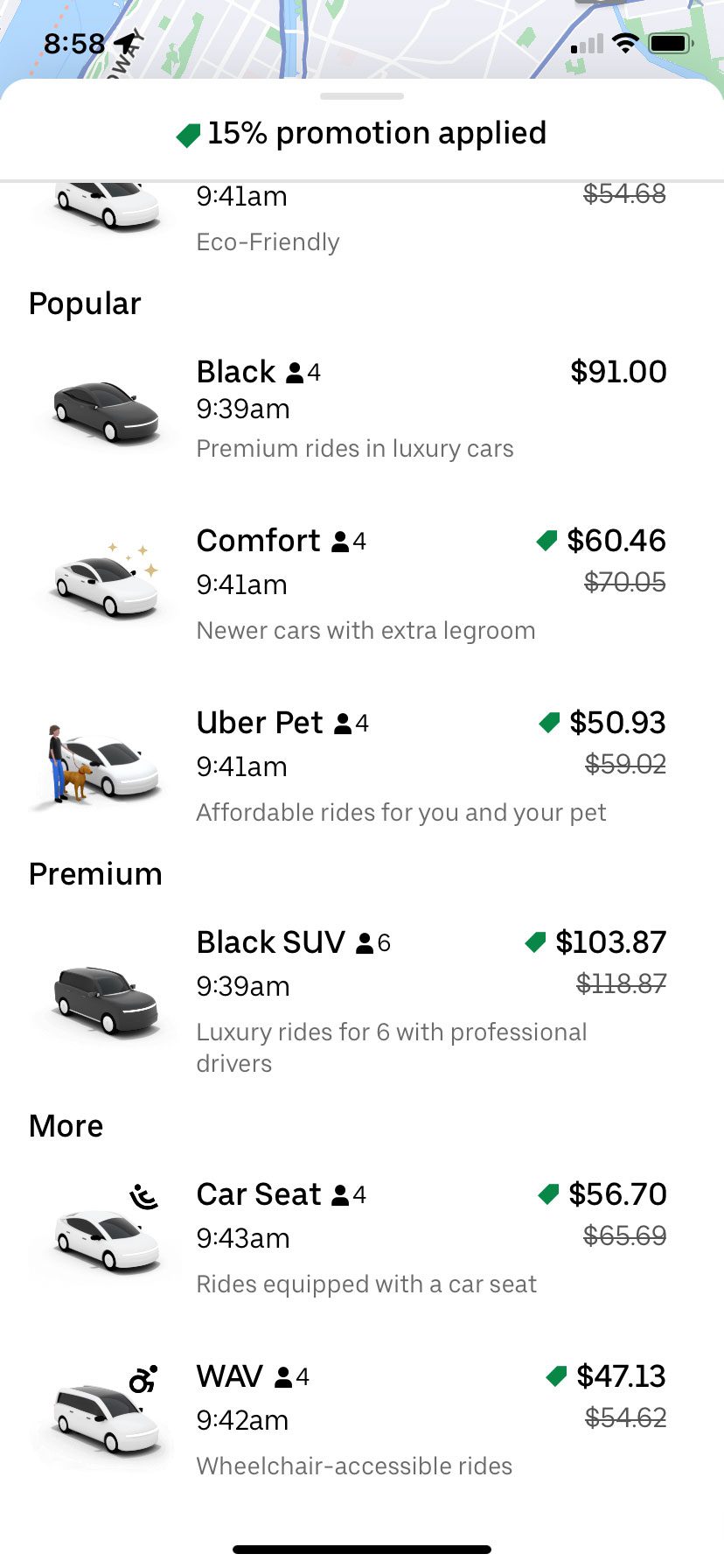The image size is (724, 1568).
Task: Tap the passenger icon next to Uber Pet
Action: pos(344,723)
